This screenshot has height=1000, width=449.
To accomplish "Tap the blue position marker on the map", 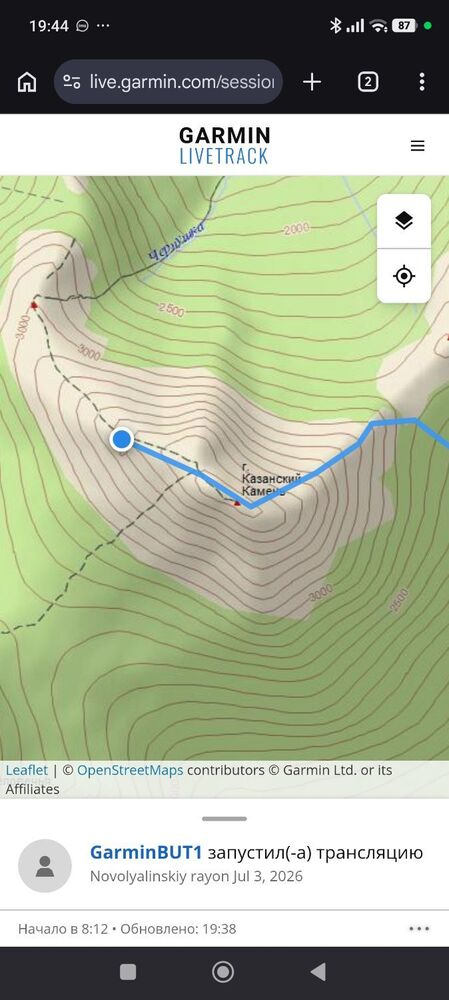I will click(x=121, y=439).
